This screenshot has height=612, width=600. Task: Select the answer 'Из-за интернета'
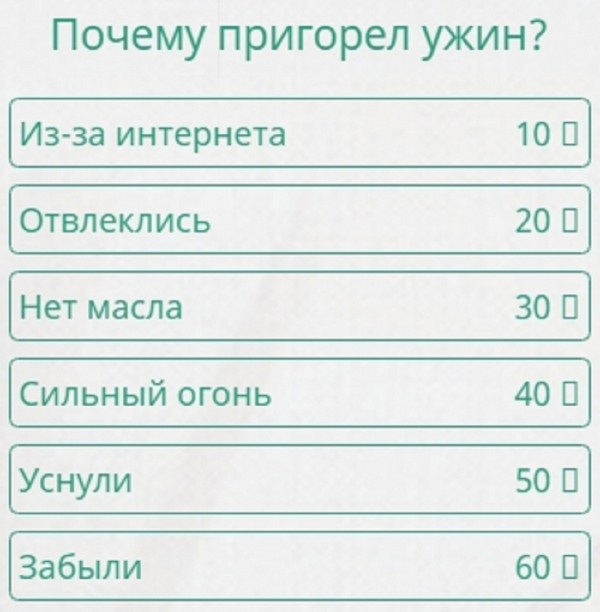[x=299, y=133]
